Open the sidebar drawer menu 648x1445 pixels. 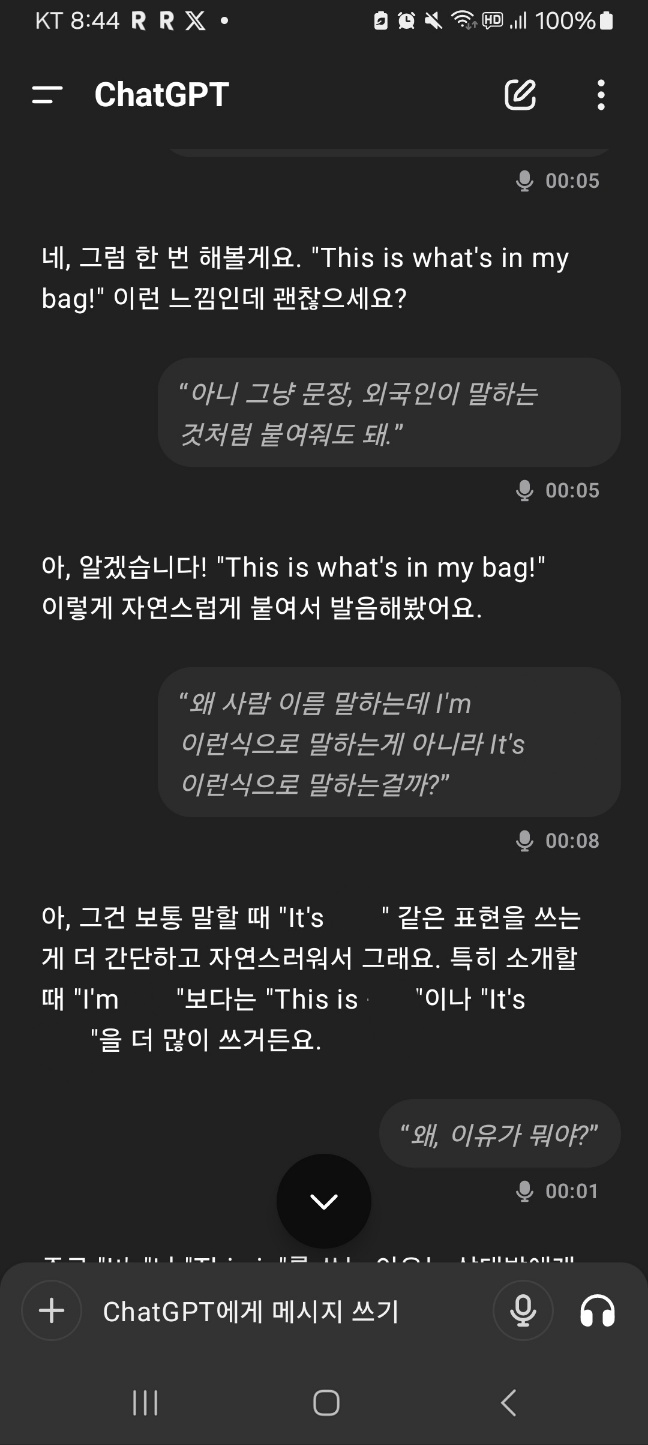click(x=47, y=95)
